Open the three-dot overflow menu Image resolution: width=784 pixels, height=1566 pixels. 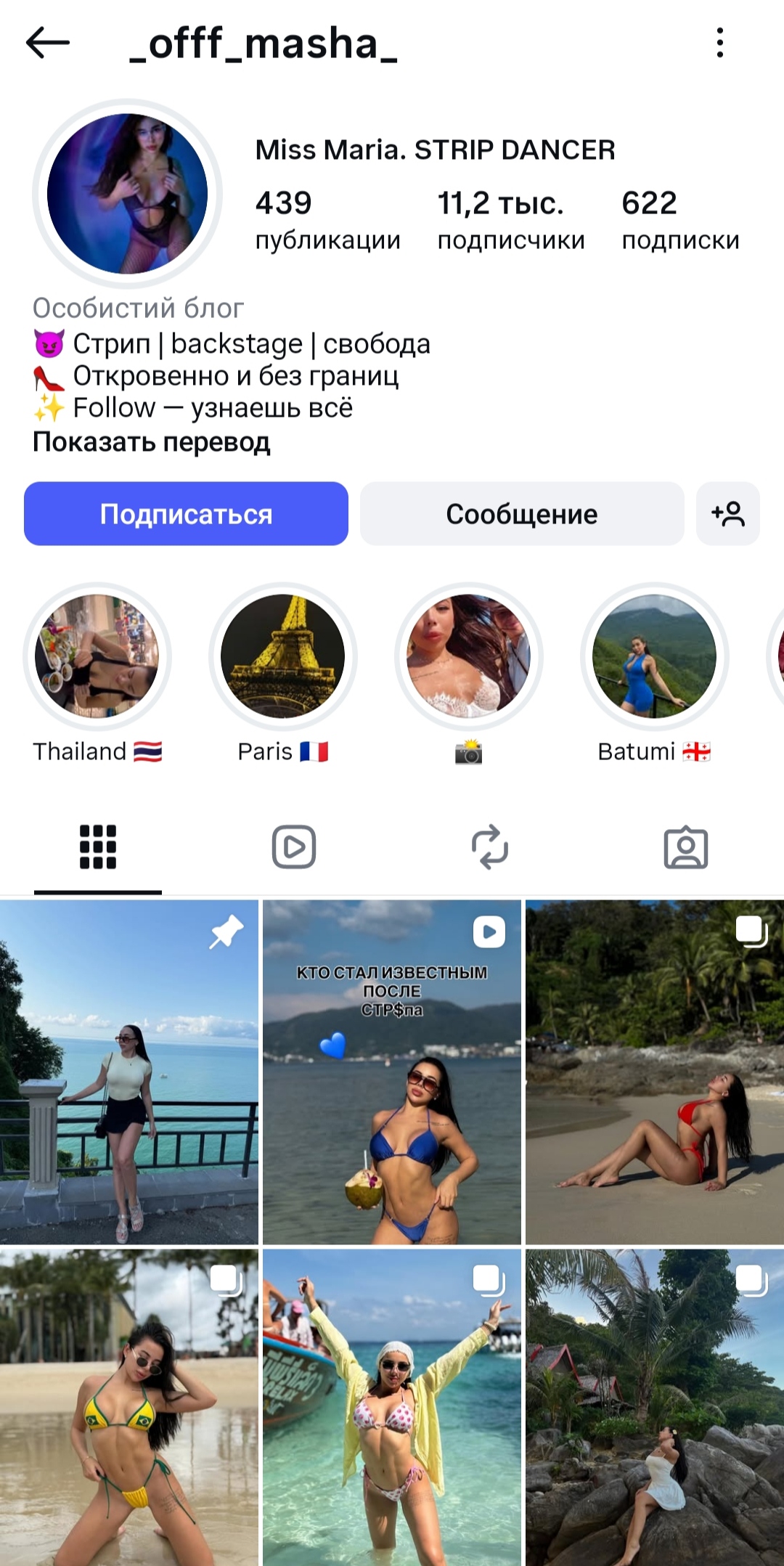[719, 44]
